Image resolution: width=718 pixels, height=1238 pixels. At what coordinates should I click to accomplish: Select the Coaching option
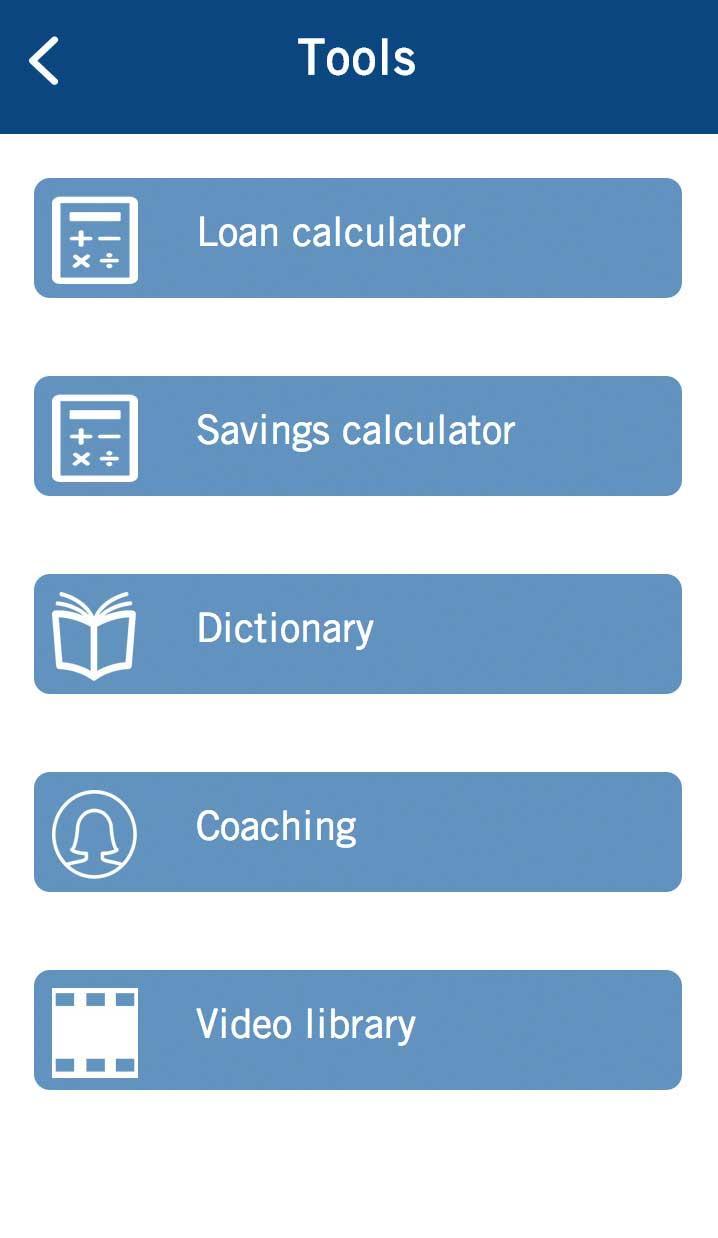(358, 832)
